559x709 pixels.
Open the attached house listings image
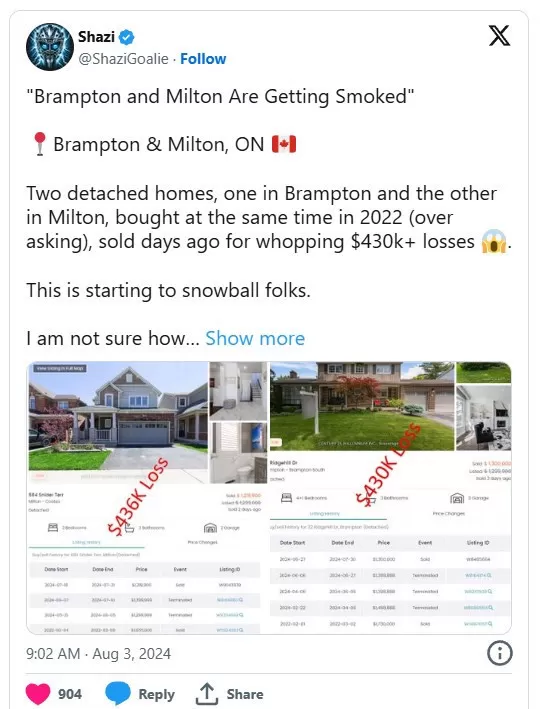pyautogui.click(x=269, y=498)
